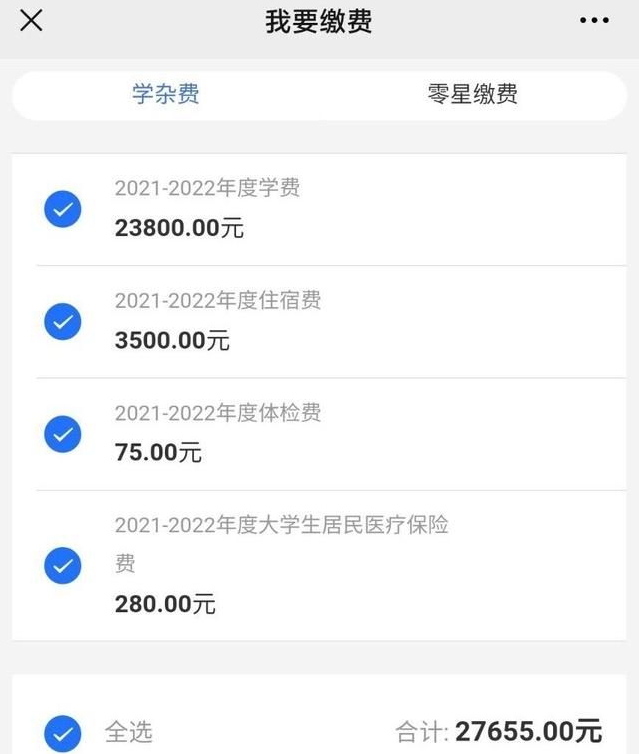639x754 pixels.
Task: Toggle the 全选 select-all checkbox
Action: click(62, 732)
